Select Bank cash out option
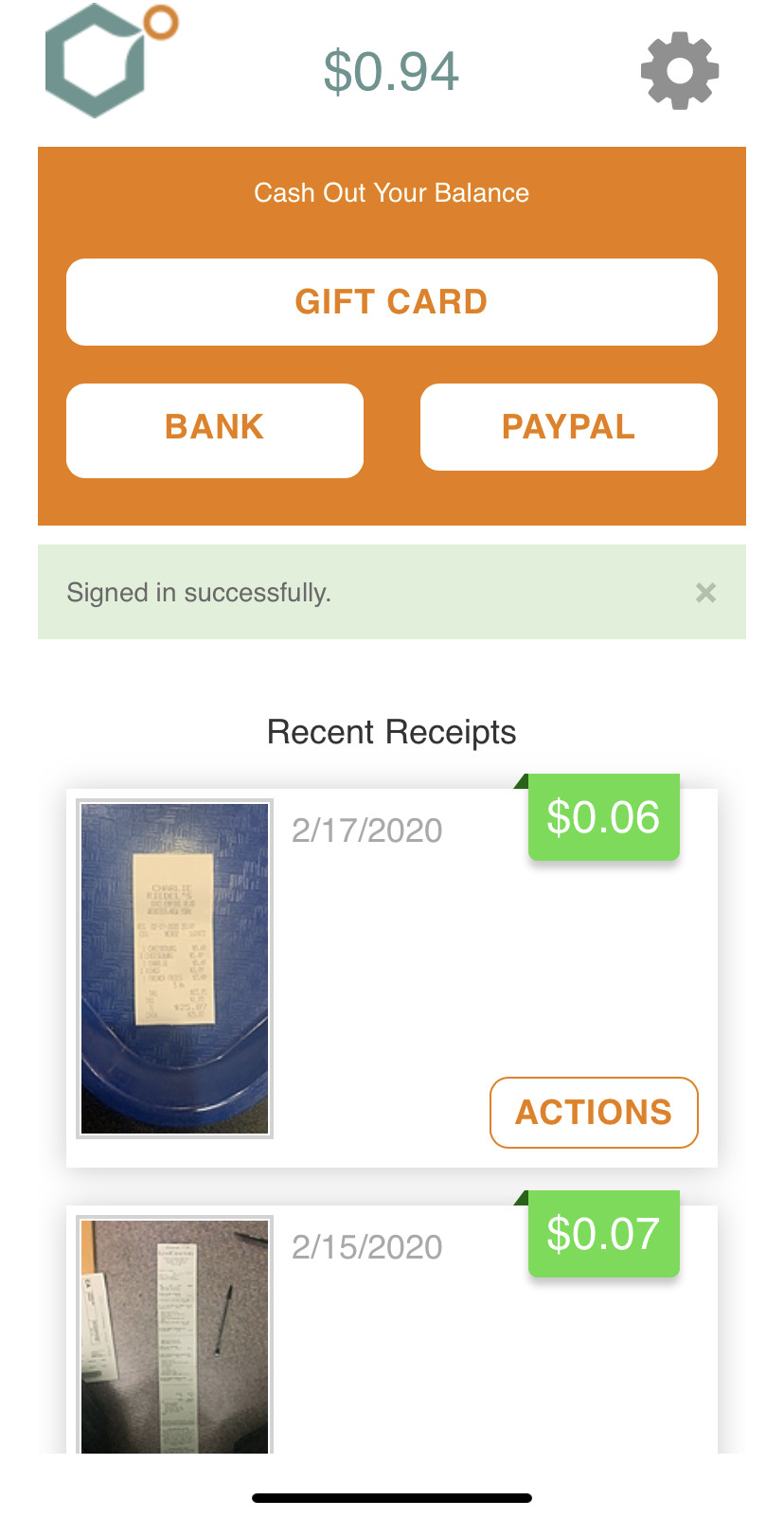Screen dimensions: 784x1518 [215, 430]
